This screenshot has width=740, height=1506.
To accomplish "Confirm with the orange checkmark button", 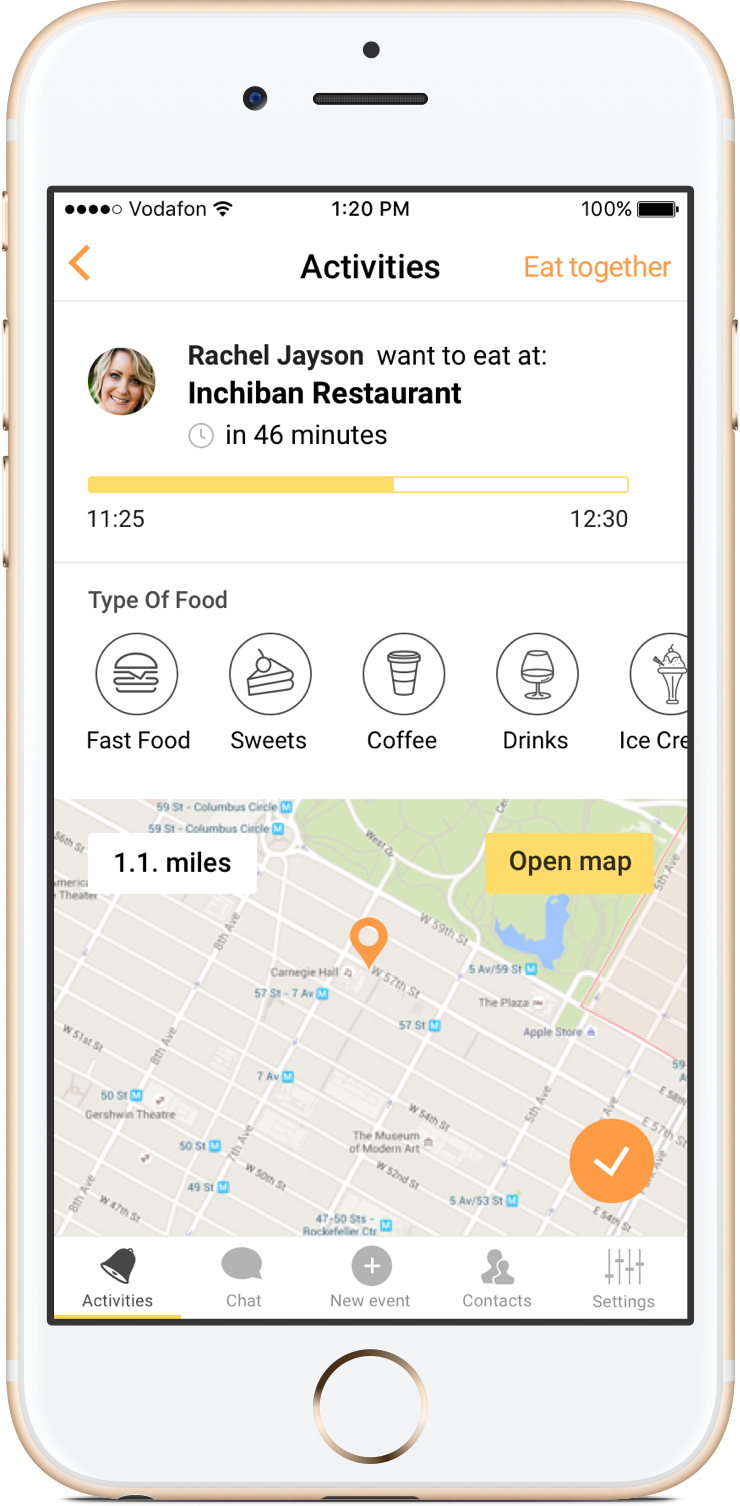I will pos(611,1161).
